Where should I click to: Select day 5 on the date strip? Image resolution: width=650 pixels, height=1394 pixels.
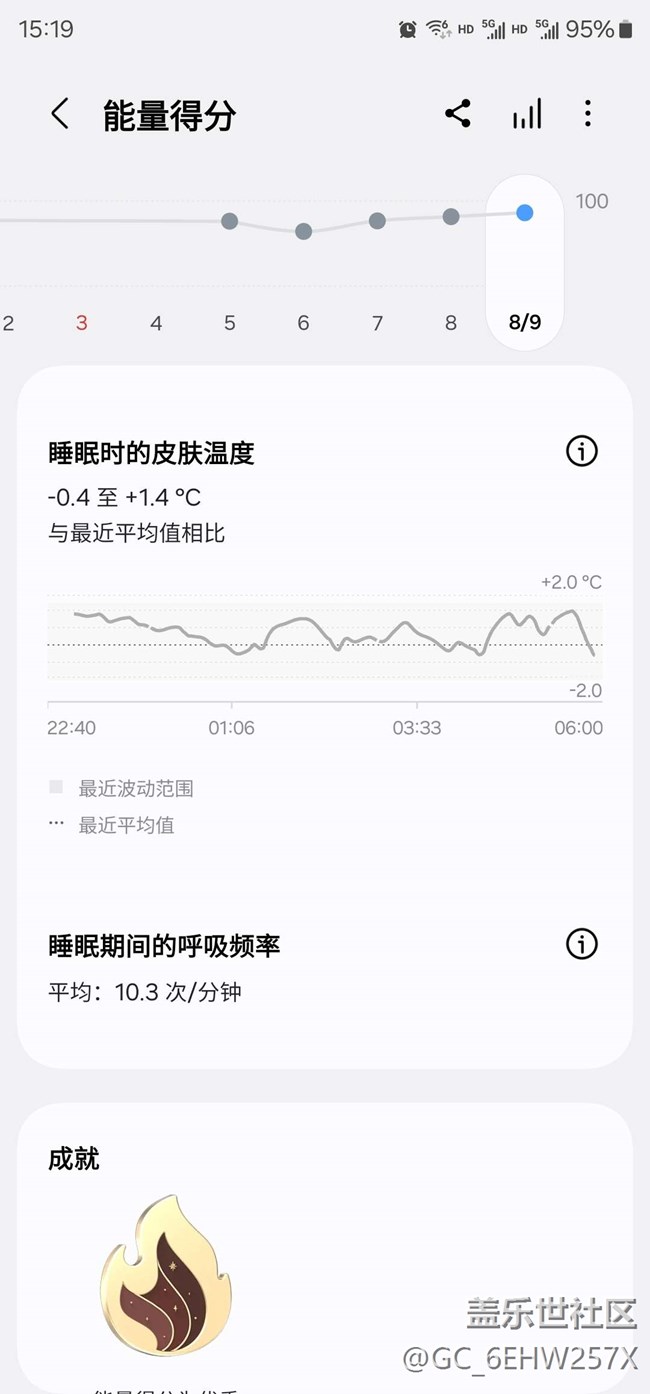(x=229, y=322)
